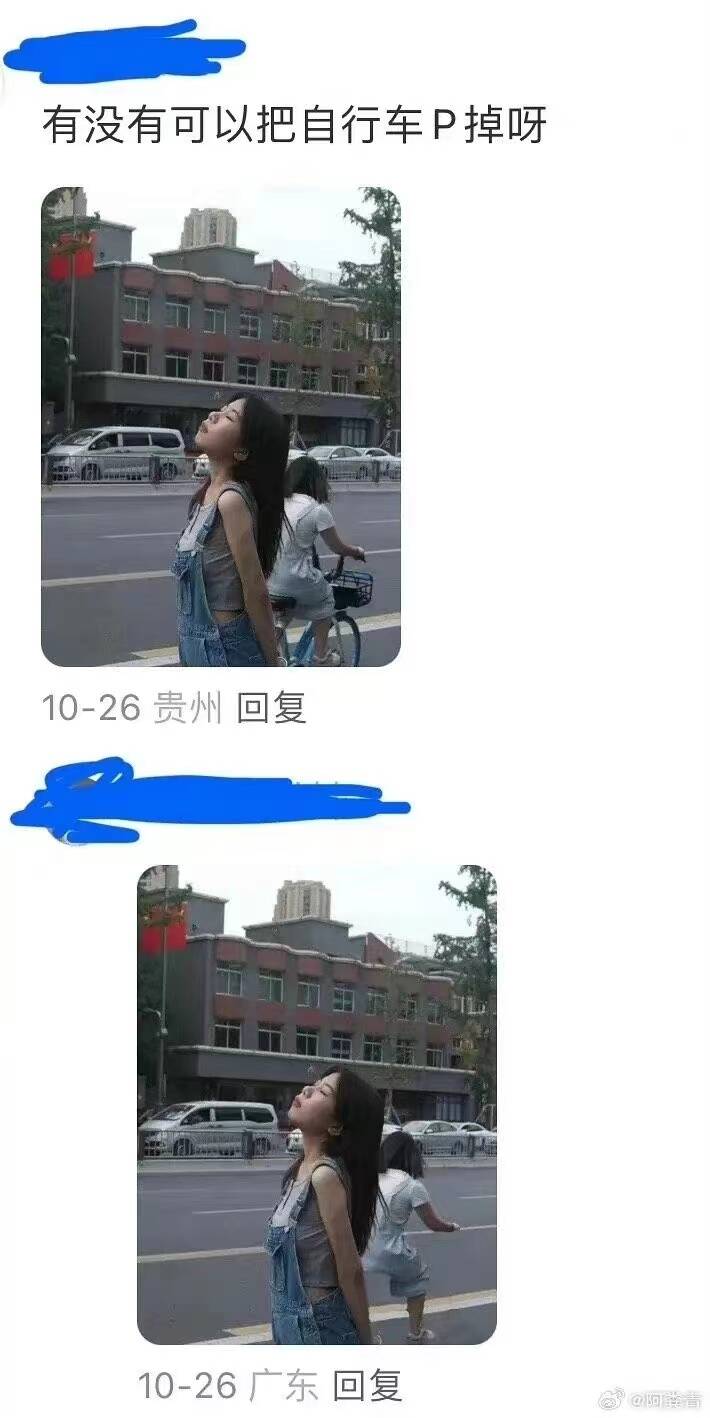Open the photo in the Guizhou comment

[x=220, y=427]
